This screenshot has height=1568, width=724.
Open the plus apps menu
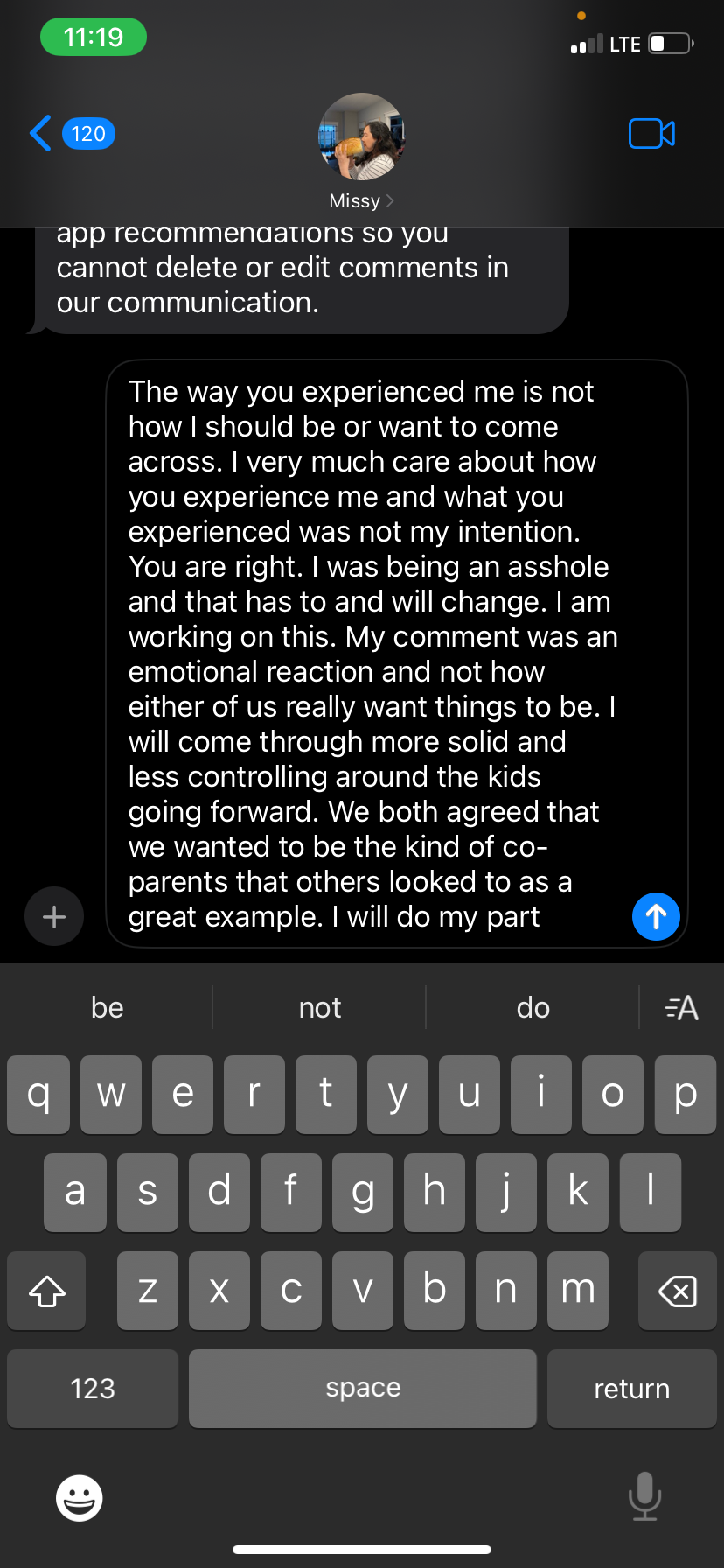point(54,916)
